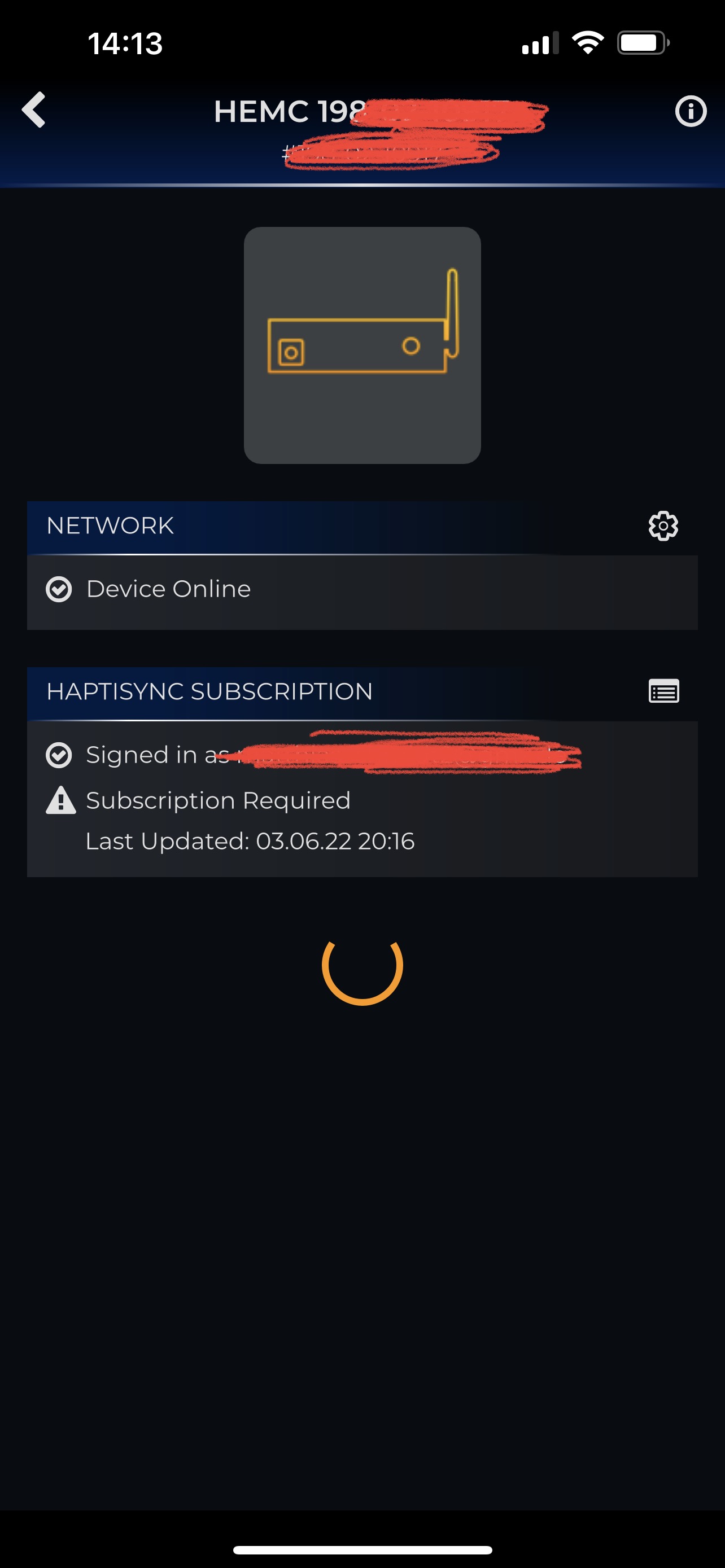Open Network settings gear
This screenshot has height=1568, width=725.
(x=663, y=526)
